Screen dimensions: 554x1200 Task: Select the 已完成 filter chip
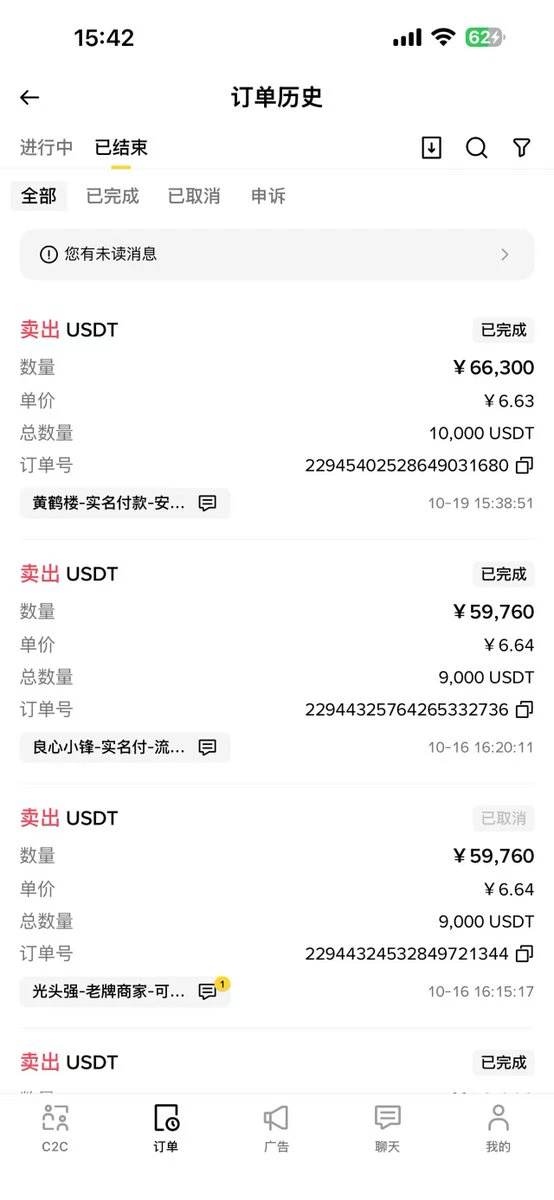pyautogui.click(x=112, y=196)
